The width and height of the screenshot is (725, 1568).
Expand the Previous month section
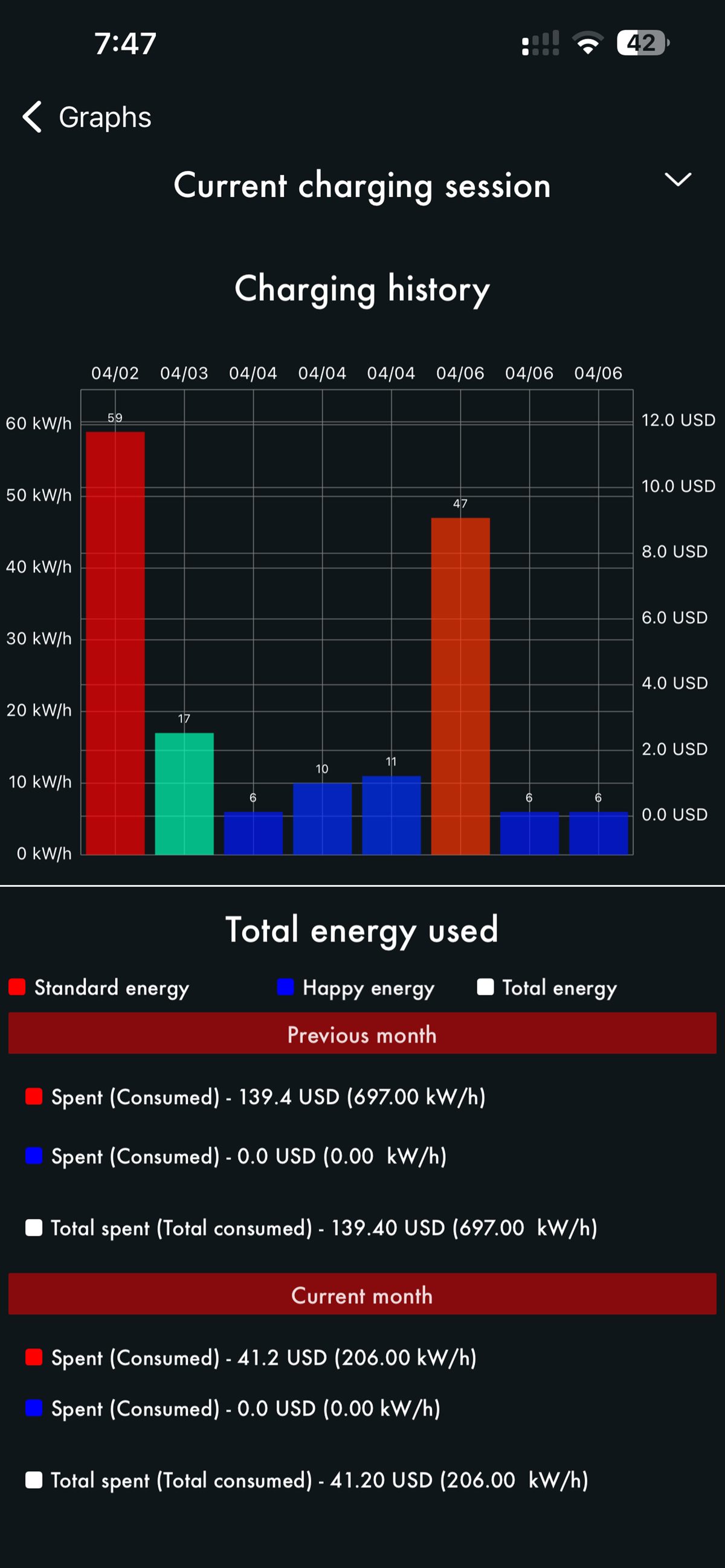point(362,1033)
